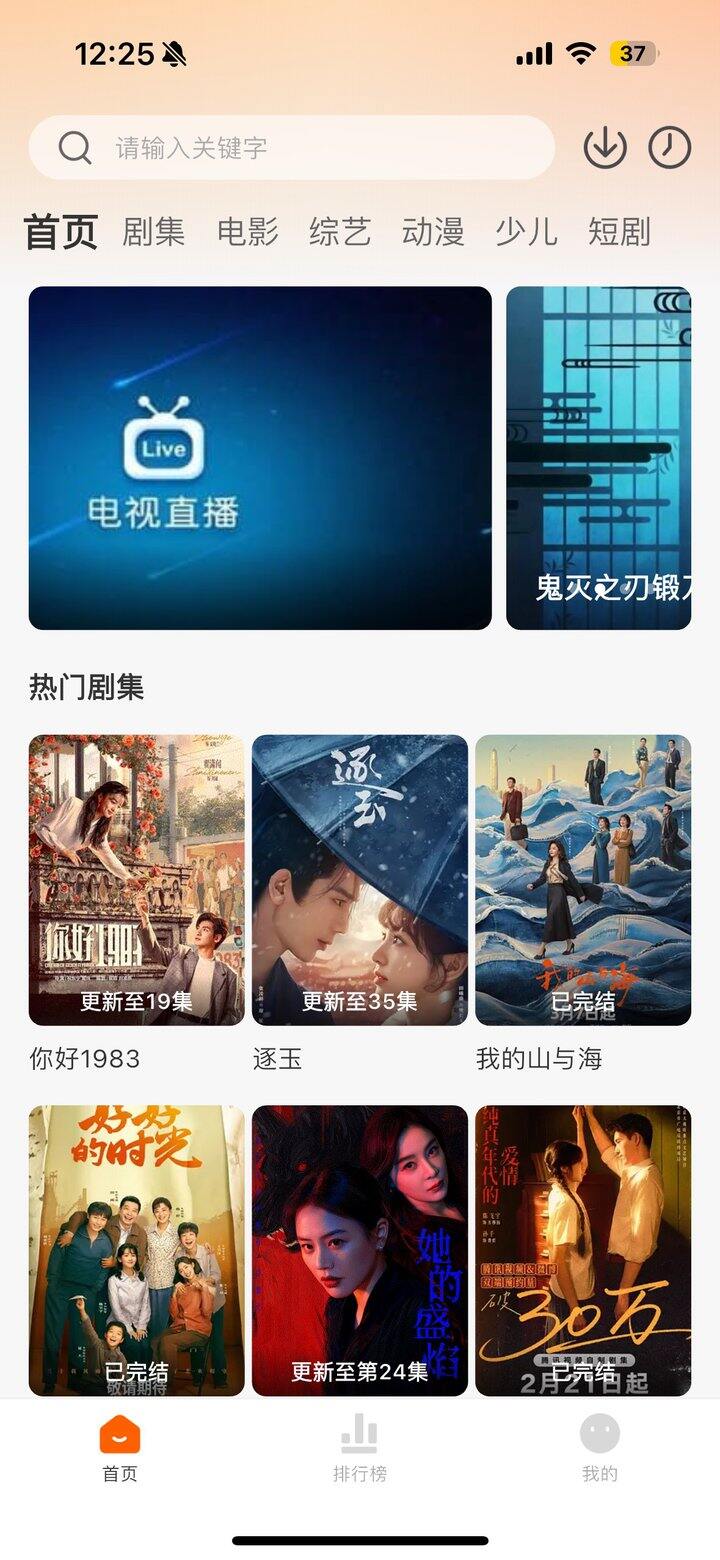Switch to the 电影 top tab
Viewport: 720px width, 1560px height.
[247, 232]
